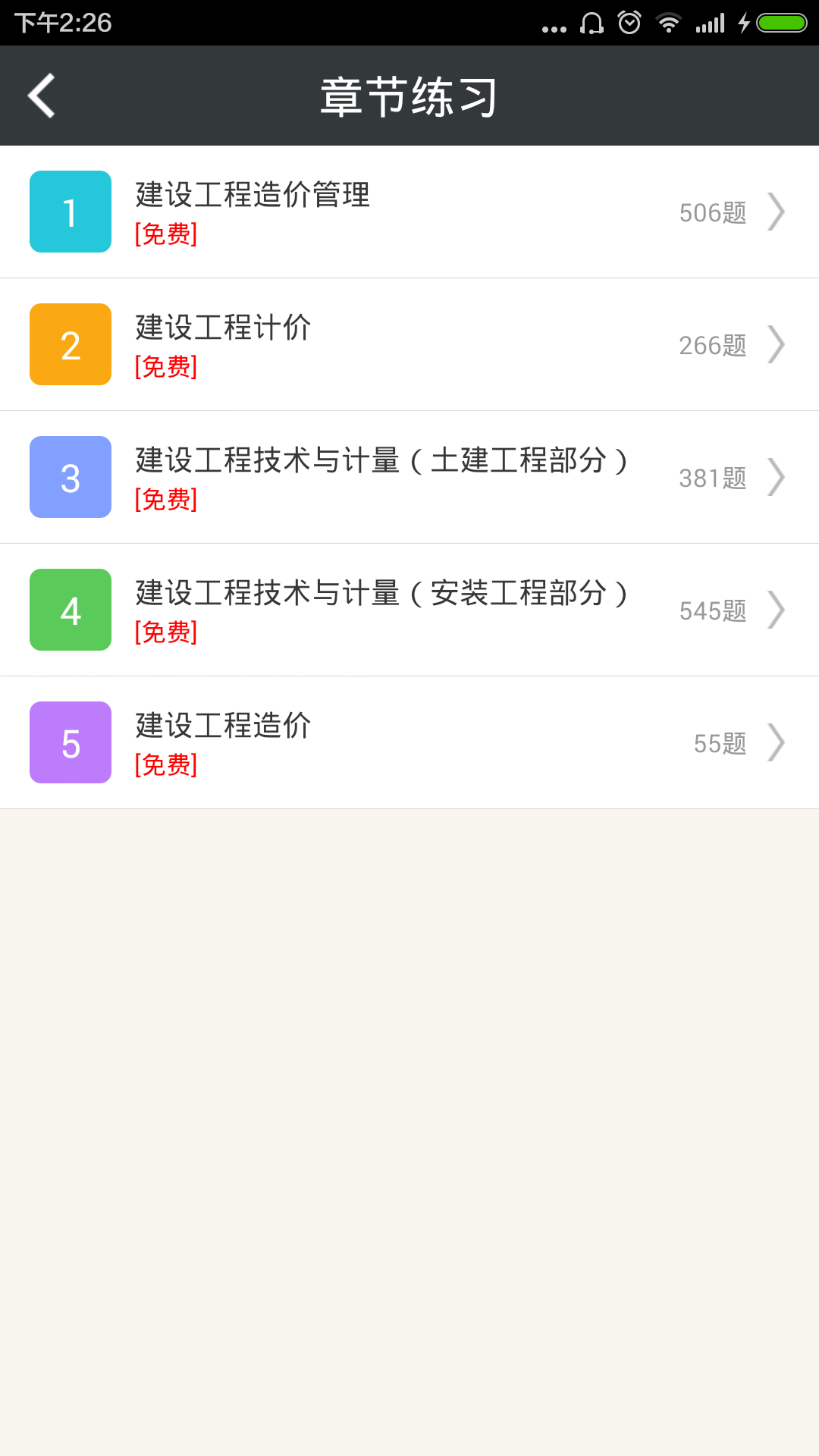Tap the headset status bar icon

tap(591, 23)
